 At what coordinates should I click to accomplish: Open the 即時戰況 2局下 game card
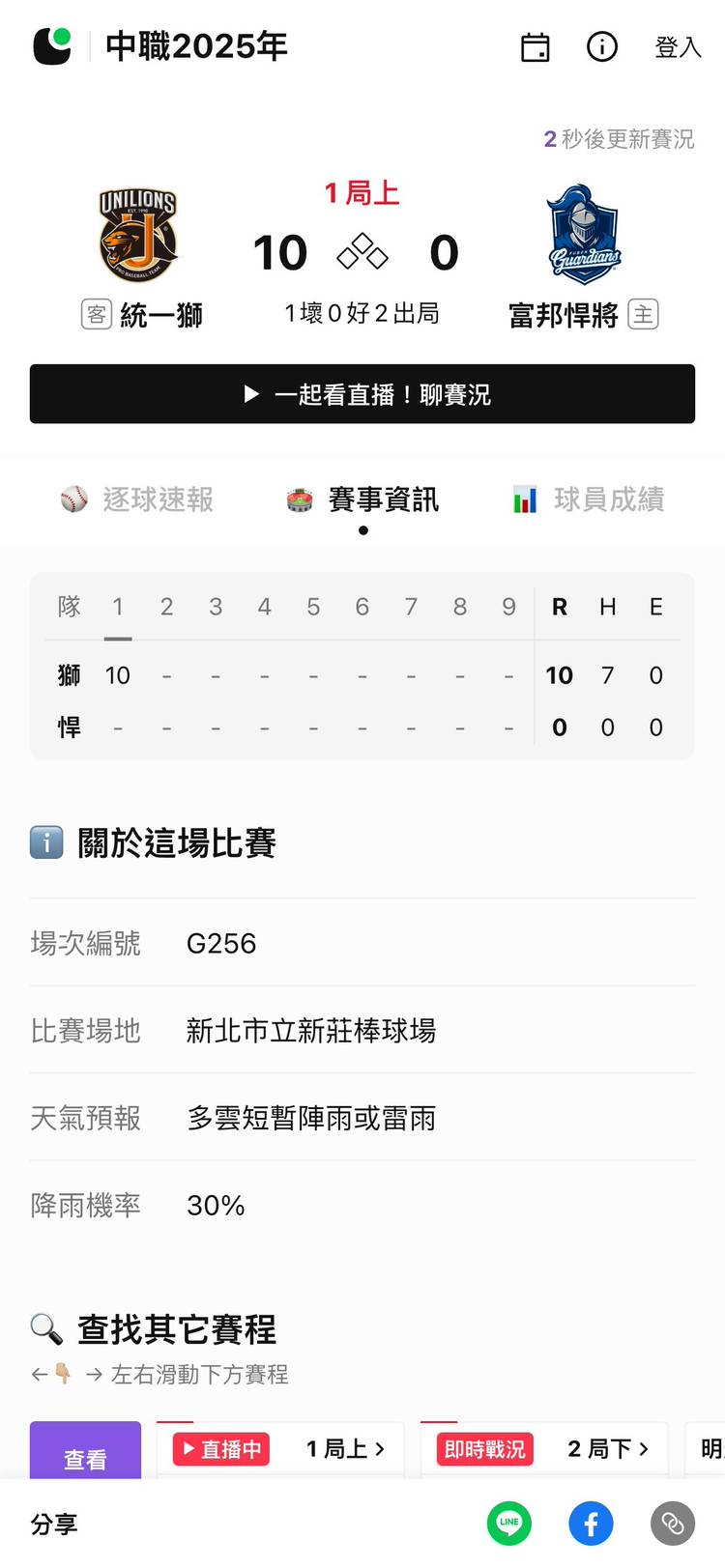(x=544, y=1449)
